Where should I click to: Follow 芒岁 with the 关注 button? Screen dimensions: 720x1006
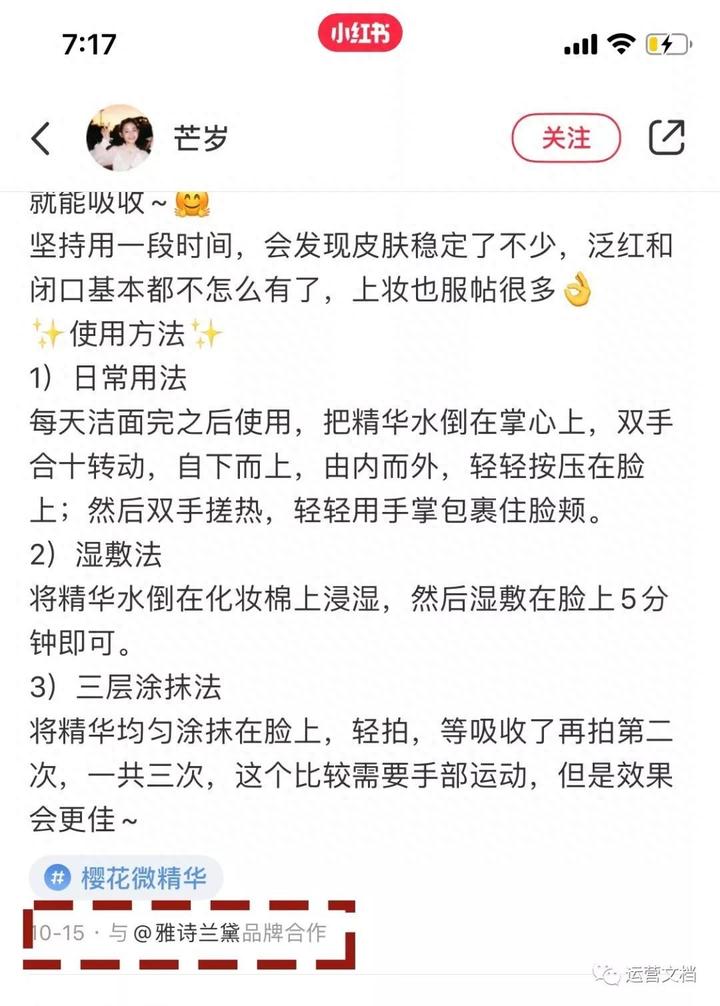[566, 138]
